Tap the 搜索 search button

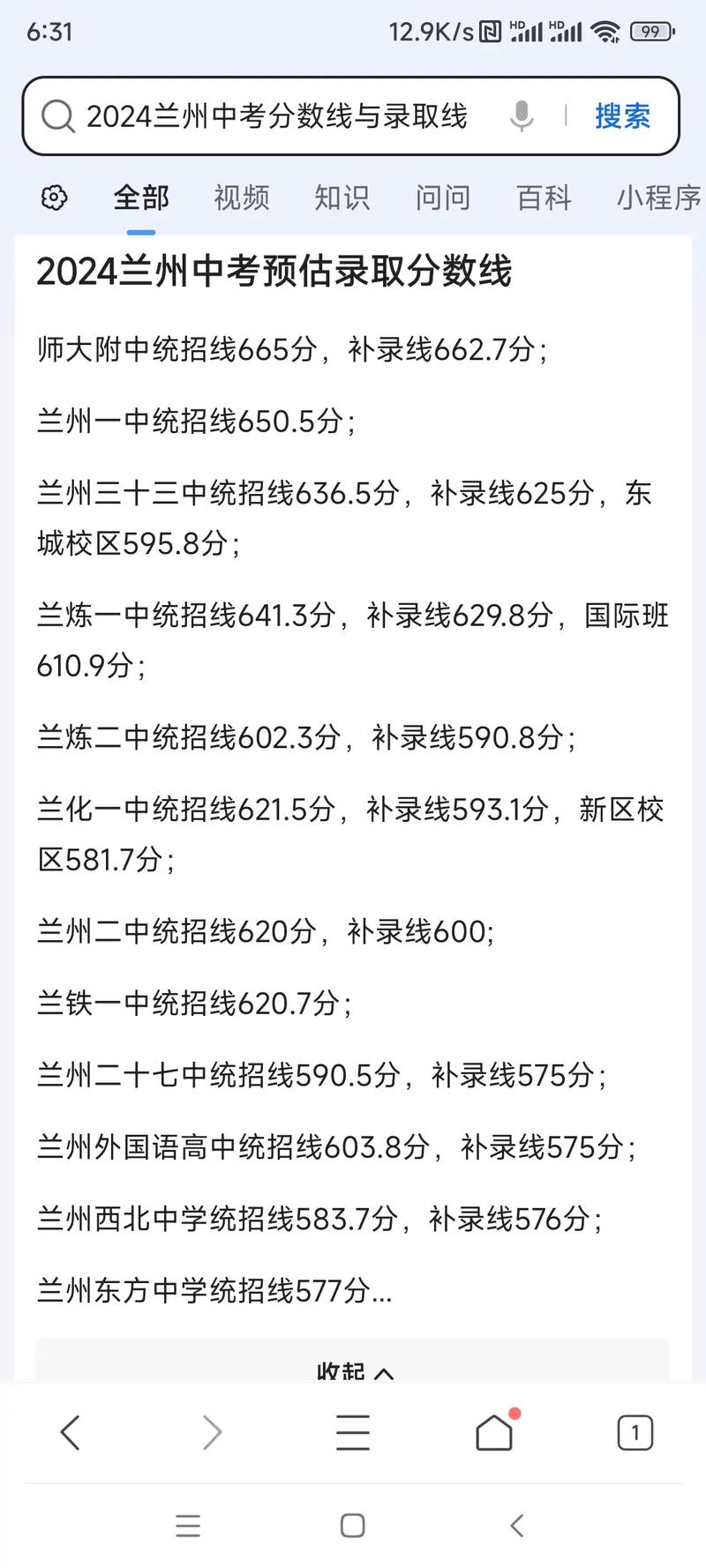622,116
